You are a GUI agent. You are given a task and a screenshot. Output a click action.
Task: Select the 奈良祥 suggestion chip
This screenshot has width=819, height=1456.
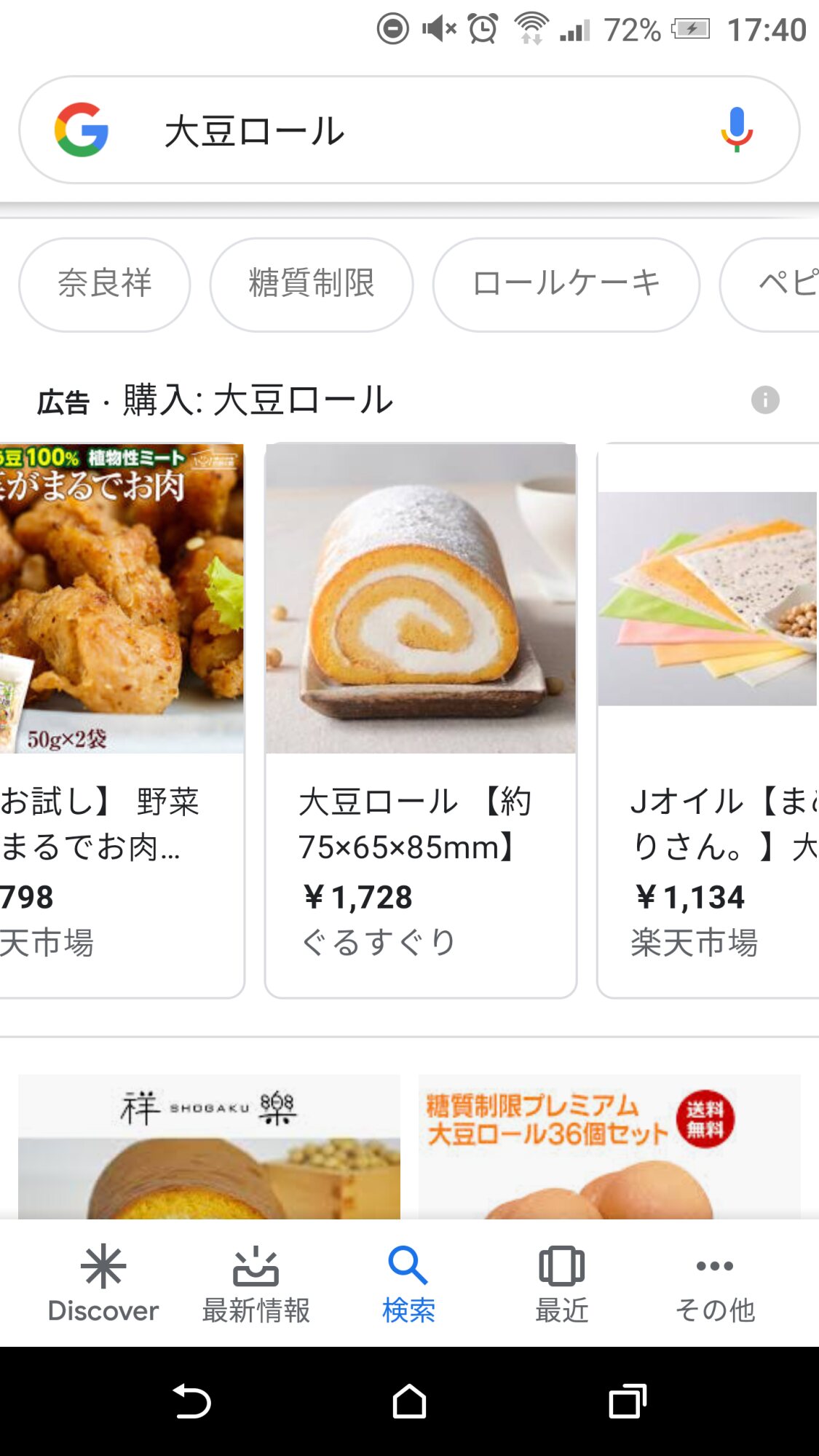[x=105, y=284]
